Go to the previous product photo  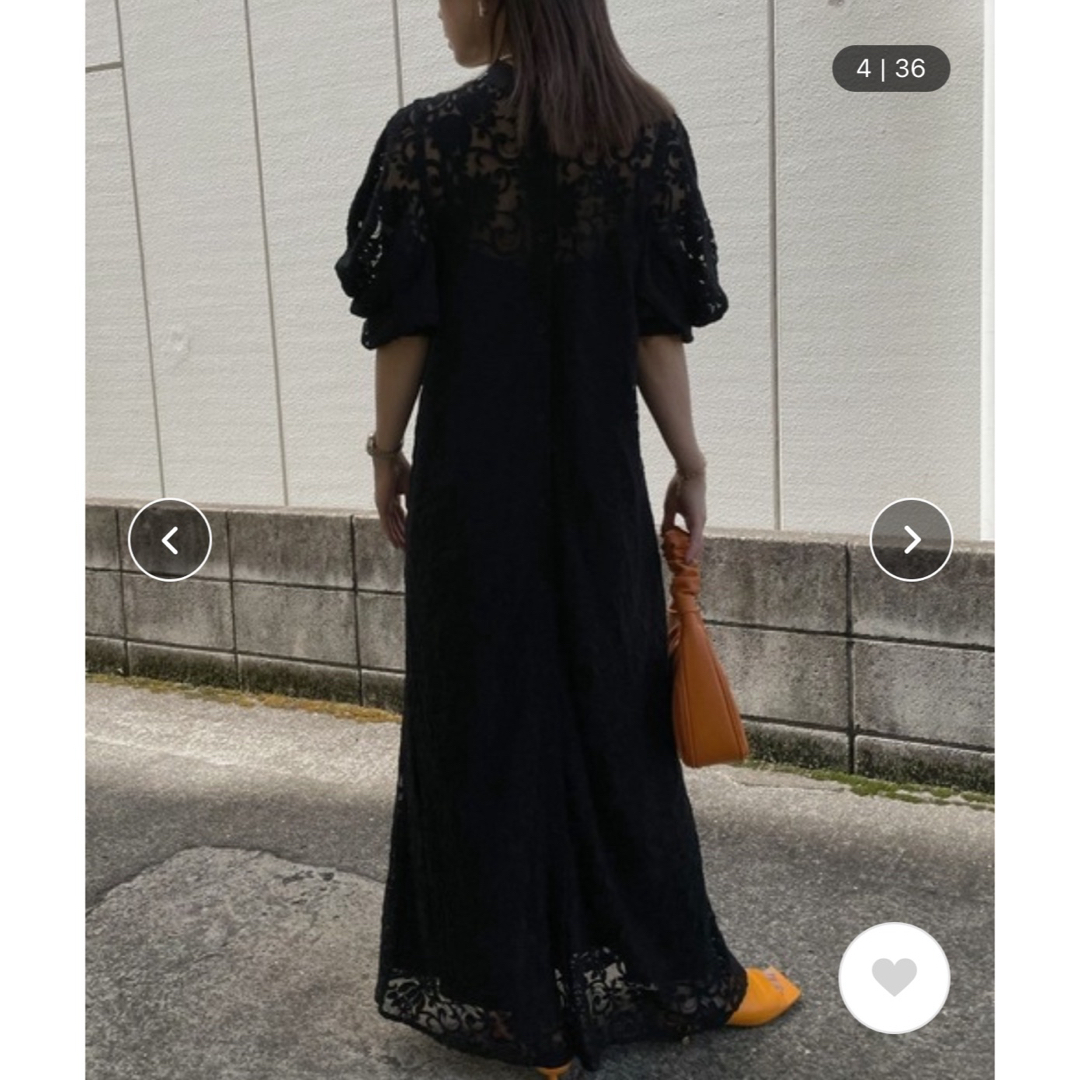click(x=170, y=540)
